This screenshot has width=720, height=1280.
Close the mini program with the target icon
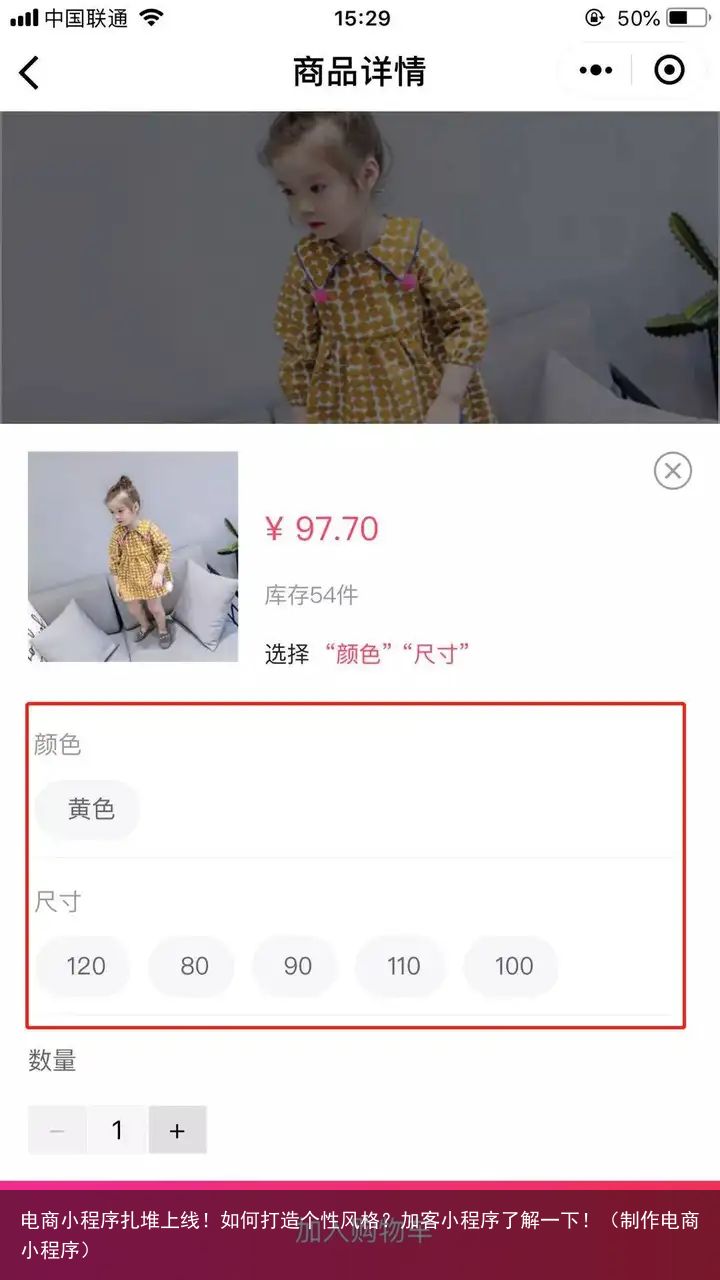[x=669, y=70]
